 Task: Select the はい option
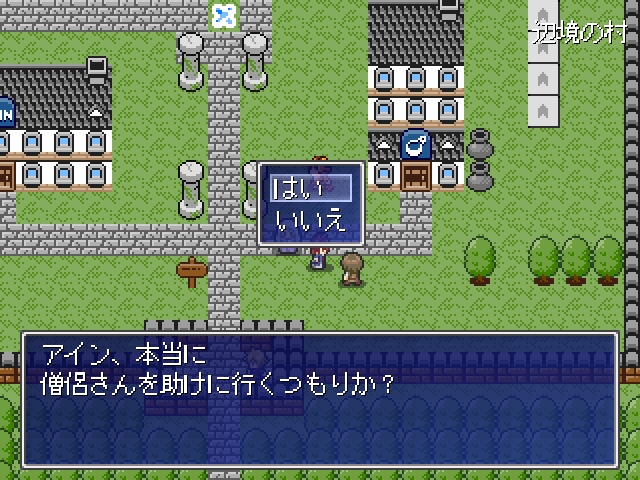coord(311,188)
